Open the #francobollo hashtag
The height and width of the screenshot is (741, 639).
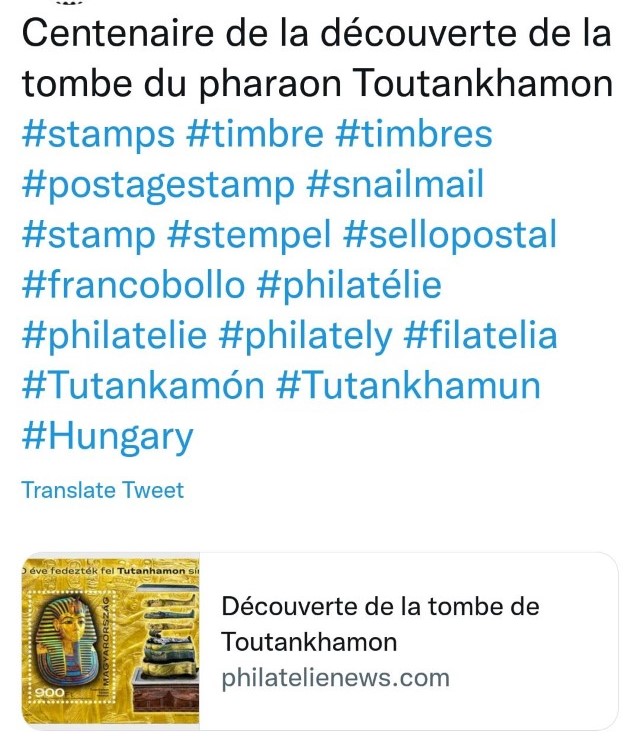(x=132, y=287)
